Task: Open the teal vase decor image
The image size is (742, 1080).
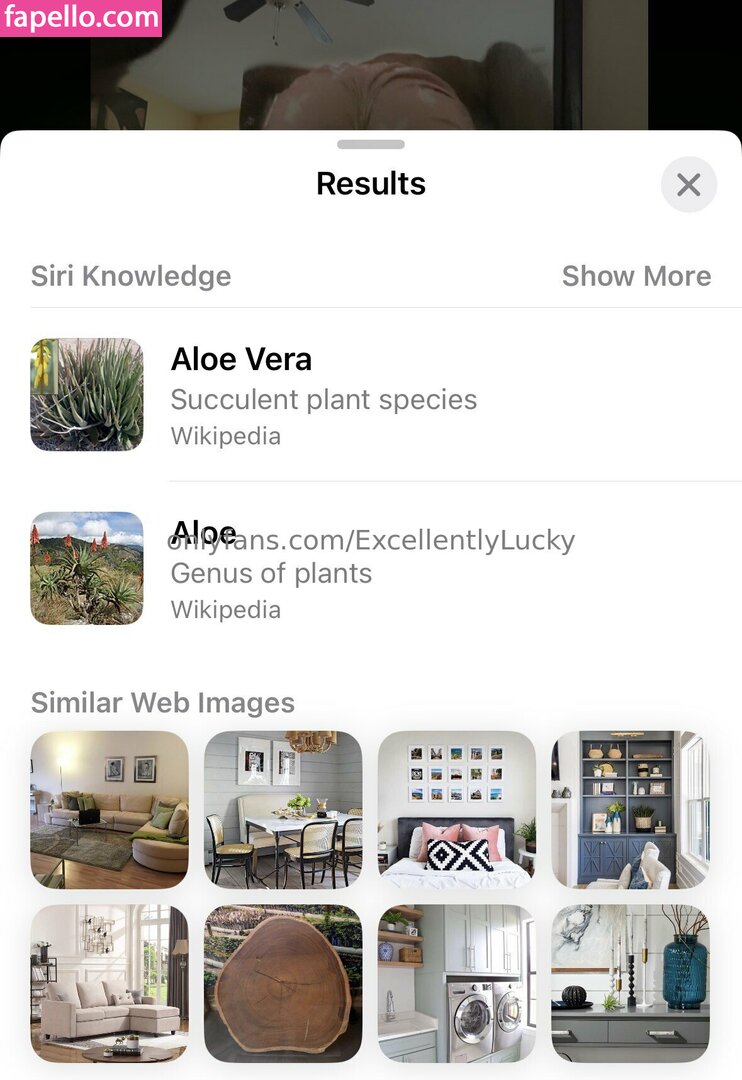Action: click(x=630, y=983)
